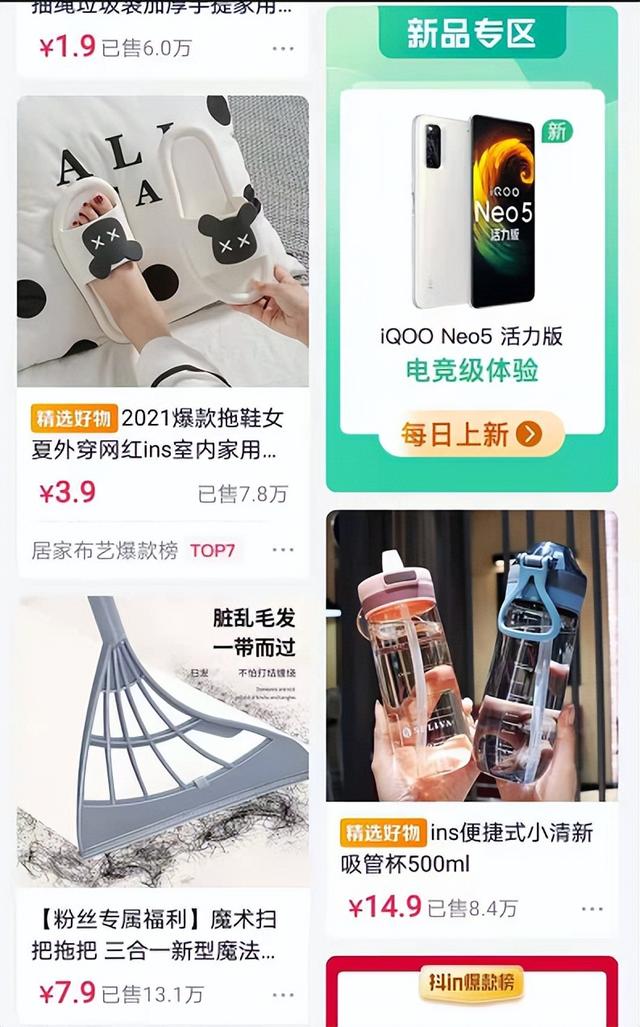Open the 抖in爆款榜 ranking card
The height and width of the screenshot is (1027, 640).
point(471,986)
